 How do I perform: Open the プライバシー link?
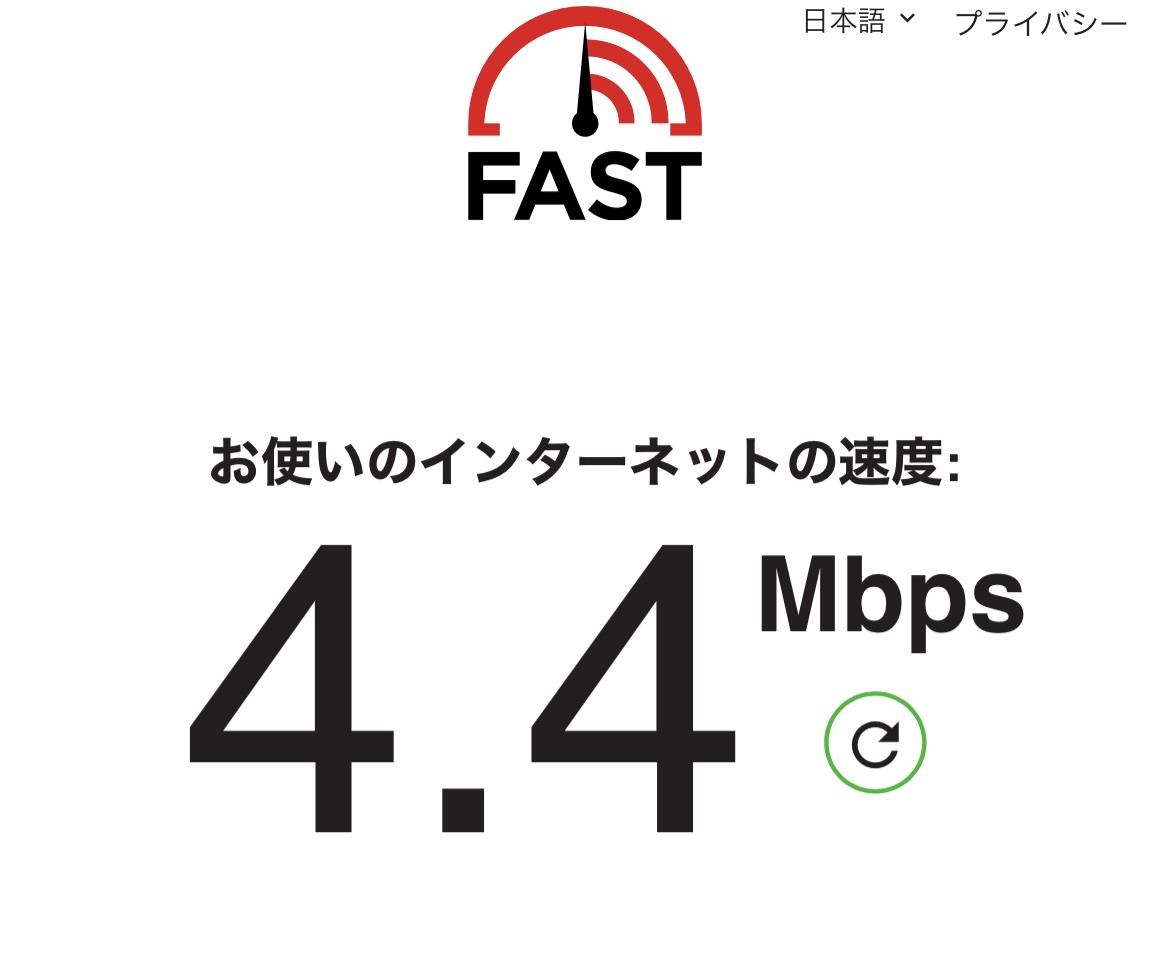pos(1041,23)
